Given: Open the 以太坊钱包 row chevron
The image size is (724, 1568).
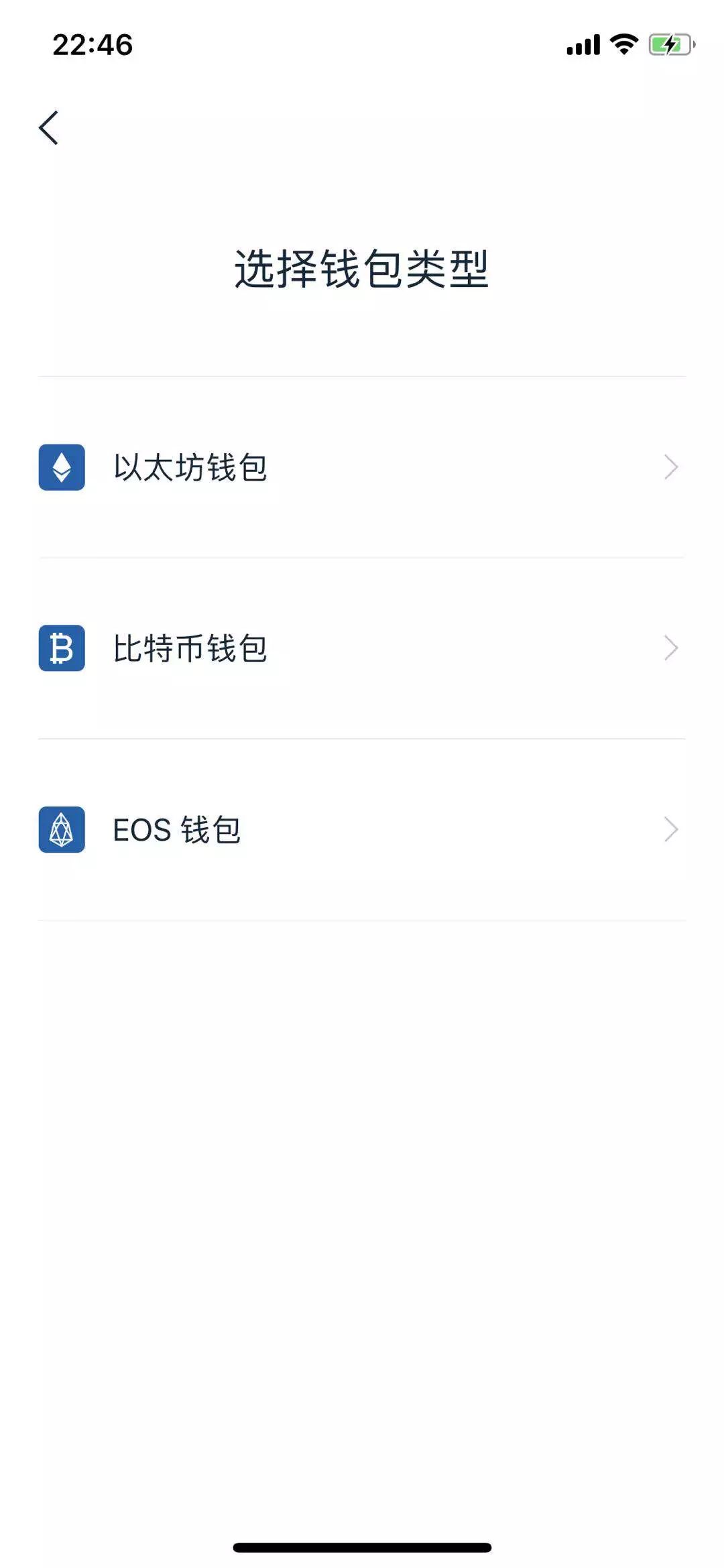Looking at the screenshot, I should (671, 467).
